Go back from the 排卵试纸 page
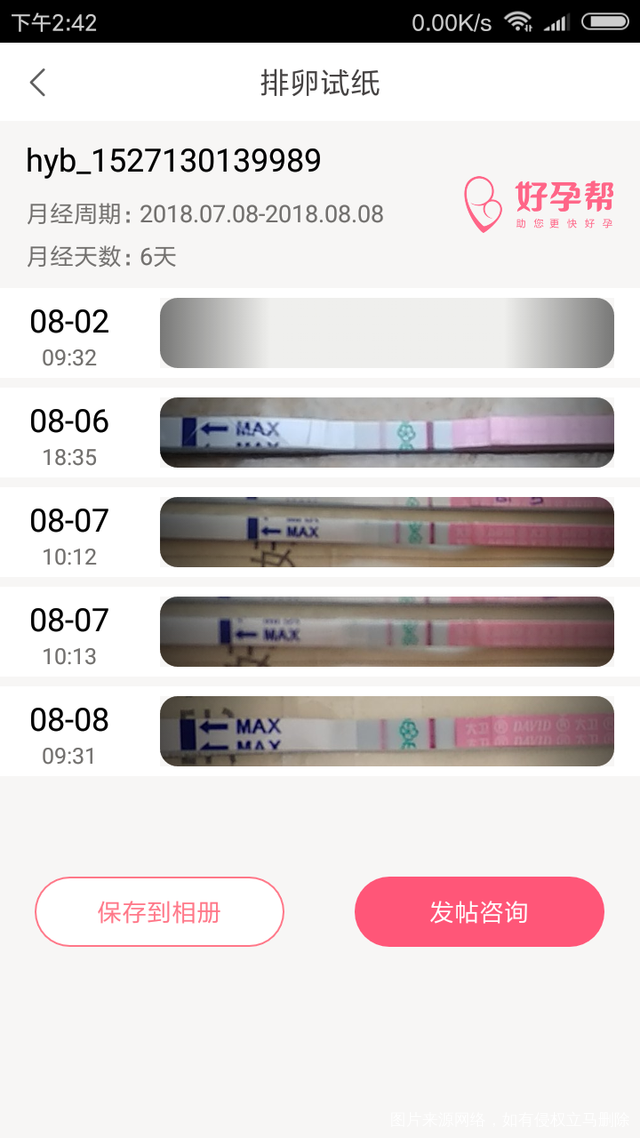This screenshot has height=1138, width=640. click(38, 82)
